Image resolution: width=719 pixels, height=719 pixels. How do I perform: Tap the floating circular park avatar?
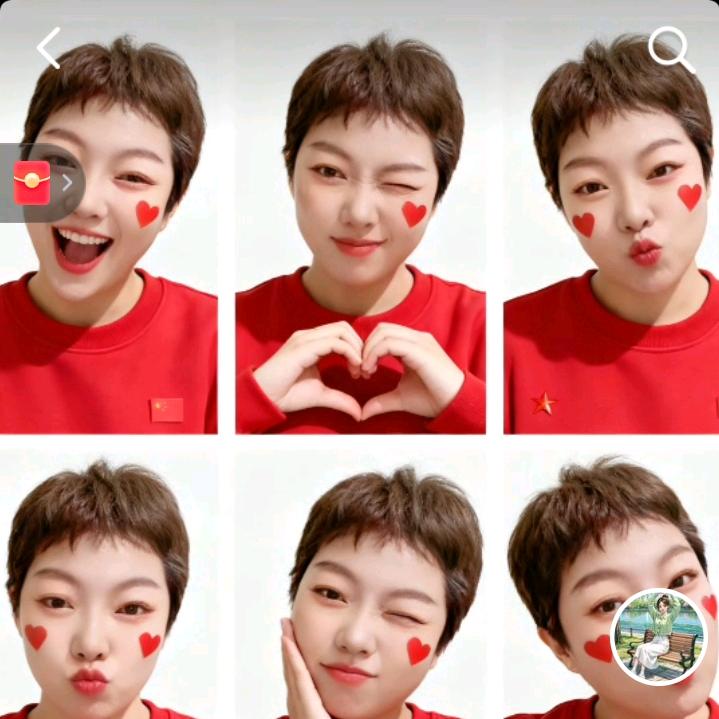[x=658, y=635]
